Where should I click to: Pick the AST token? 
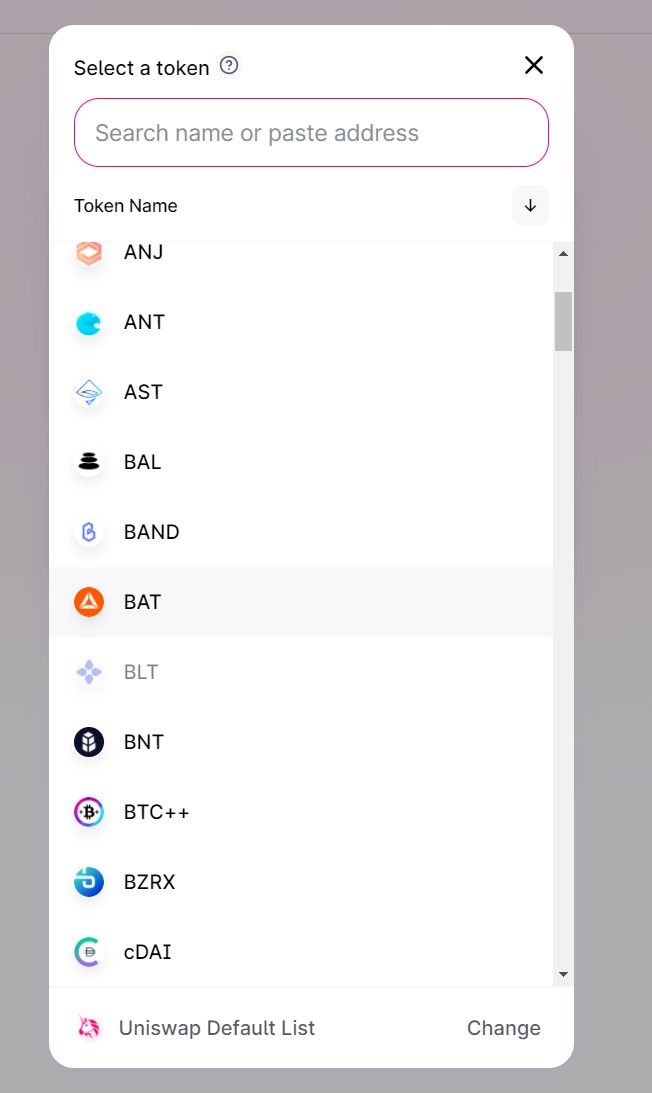[143, 392]
